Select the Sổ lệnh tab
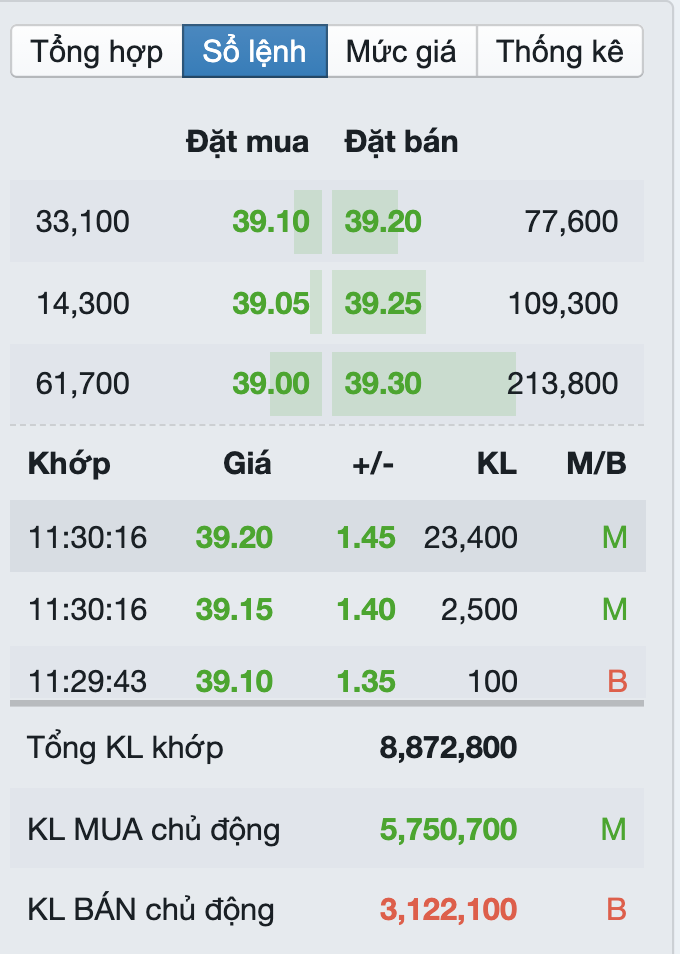This screenshot has width=680, height=954. click(x=254, y=52)
